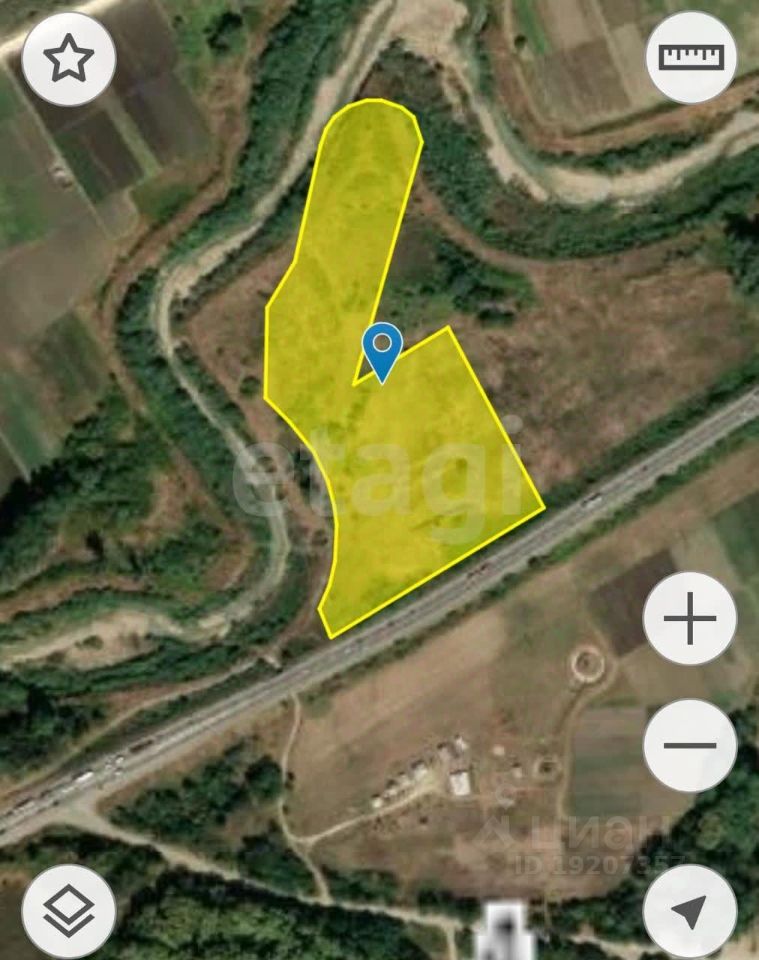Center map on my current location
The height and width of the screenshot is (960, 759).
pos(690,910)
